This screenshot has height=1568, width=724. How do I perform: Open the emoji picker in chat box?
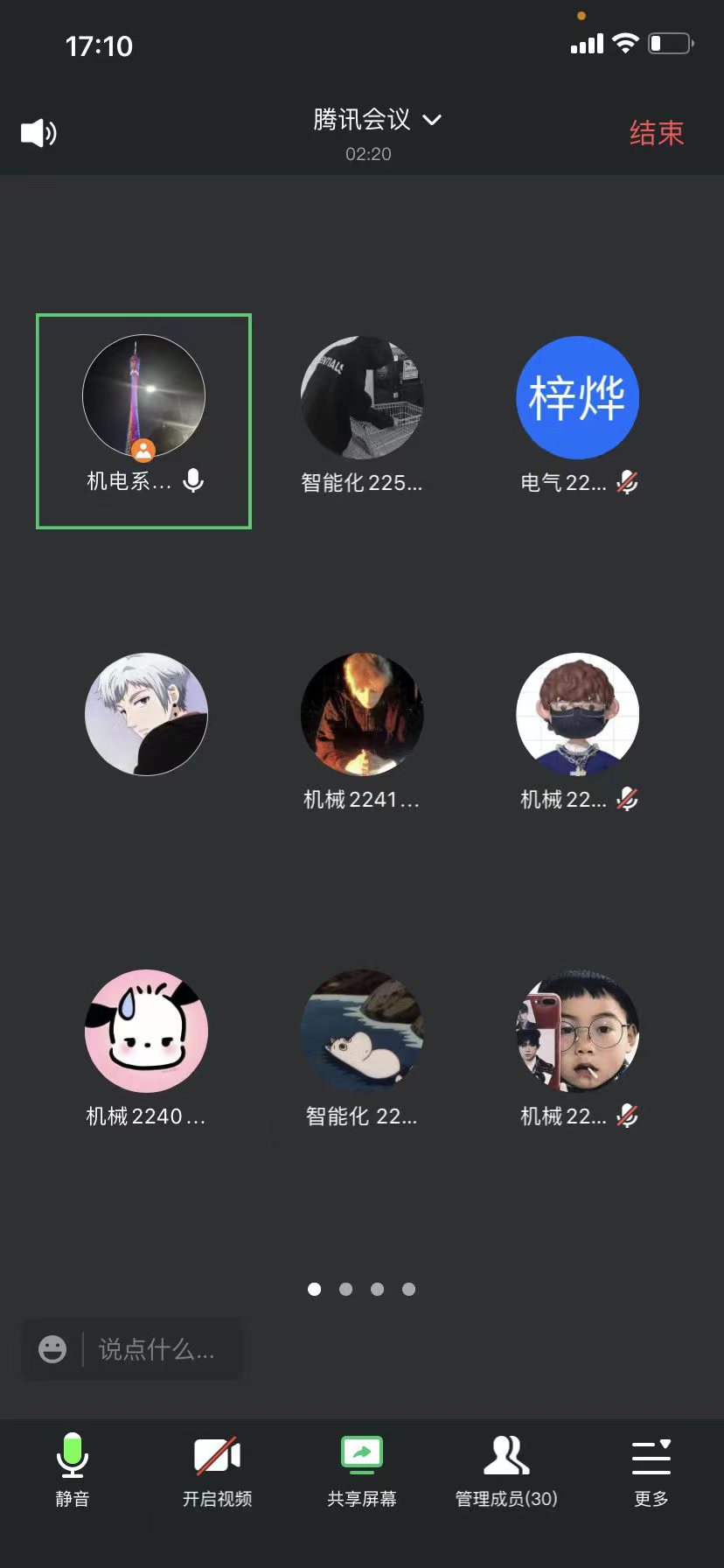[52, 1349]
